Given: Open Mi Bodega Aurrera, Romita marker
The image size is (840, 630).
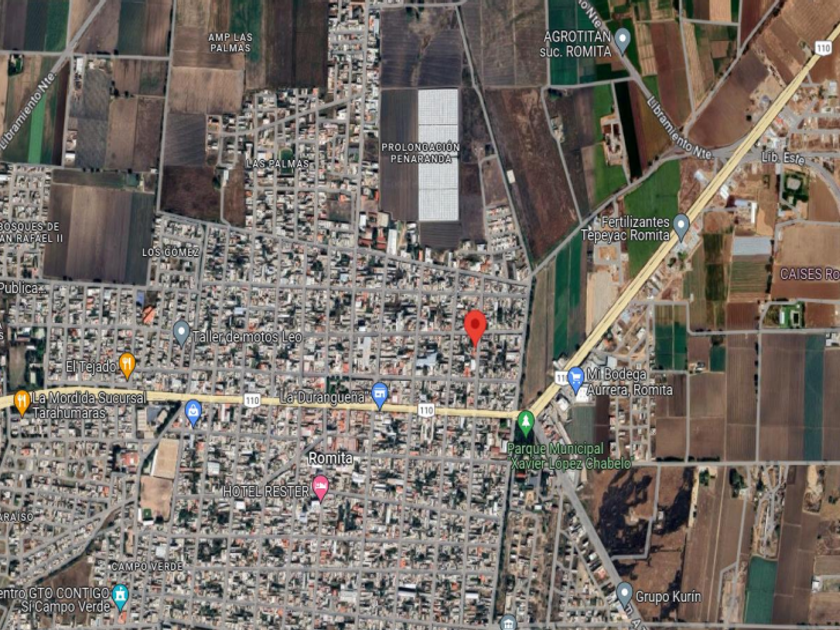Looking at the screenshot, I should (x=575, y=380).
